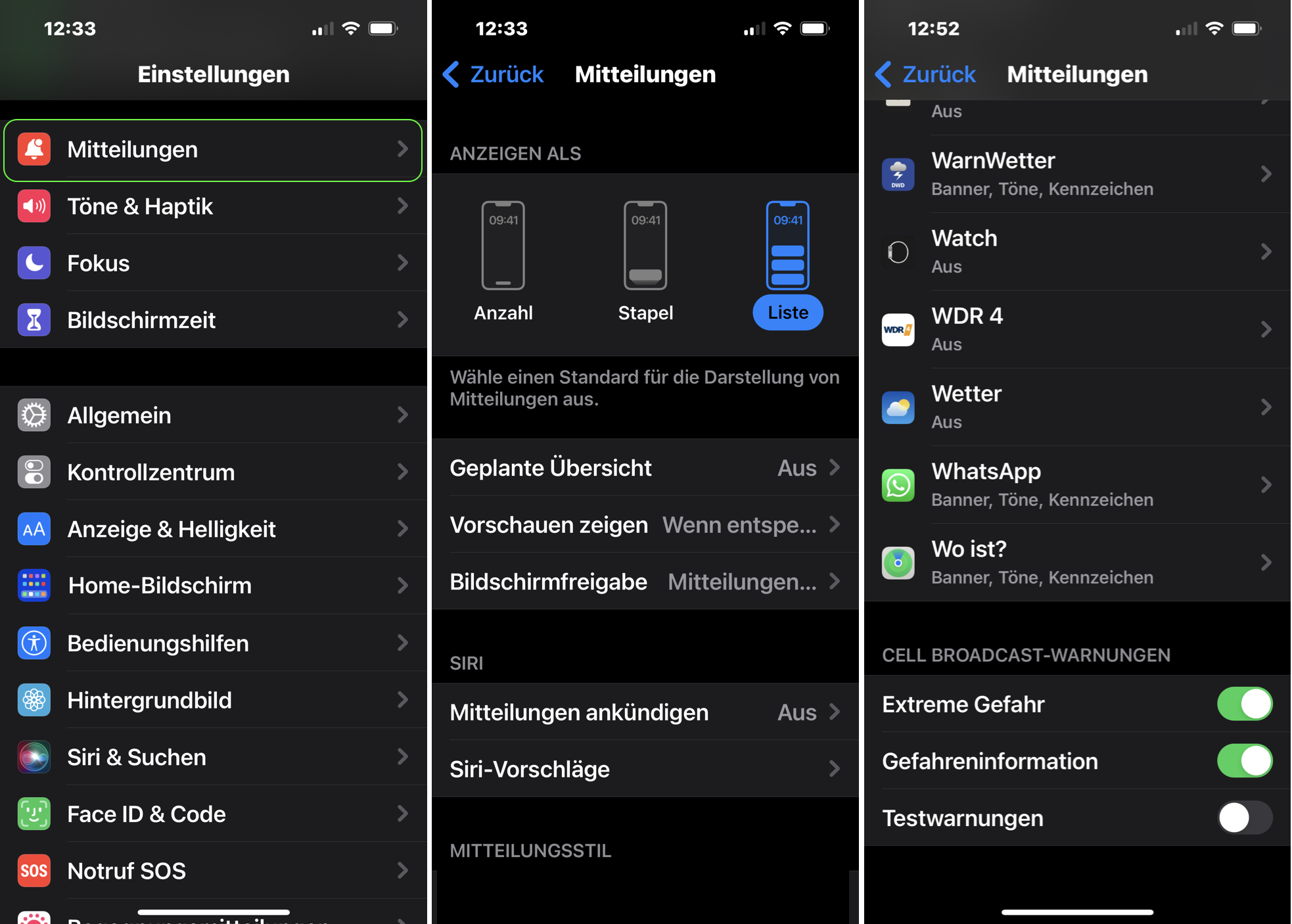Open Mitteilungen in the Einstellungen list
The height and width of the screenshot is (924, 1292).
[213, 150]
